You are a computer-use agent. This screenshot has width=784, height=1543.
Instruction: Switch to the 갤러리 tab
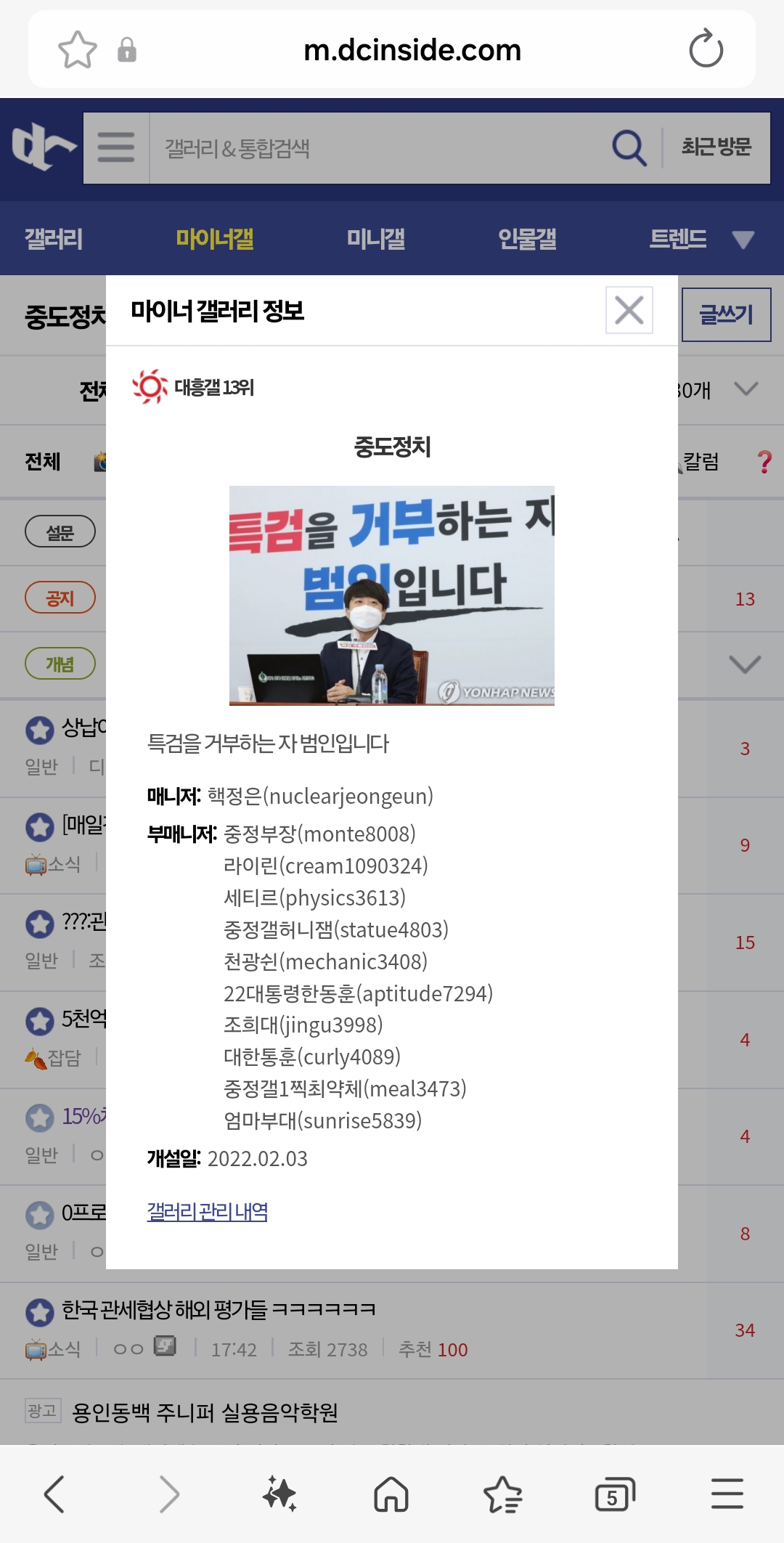point(54,239)
